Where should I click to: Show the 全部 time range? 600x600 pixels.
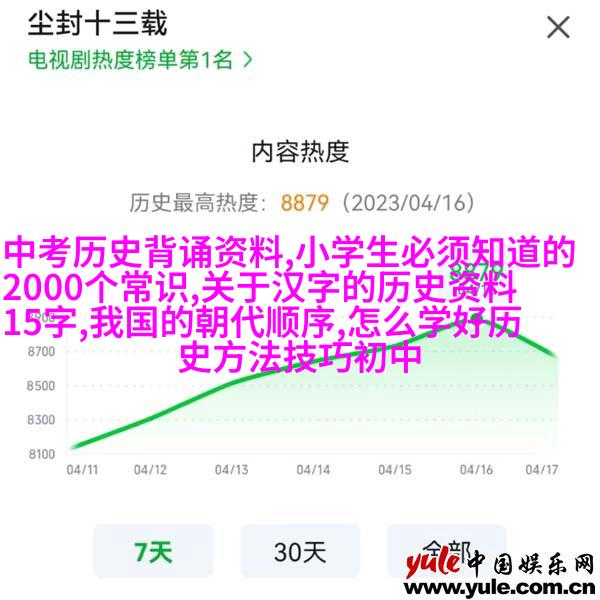click(446, 552)
